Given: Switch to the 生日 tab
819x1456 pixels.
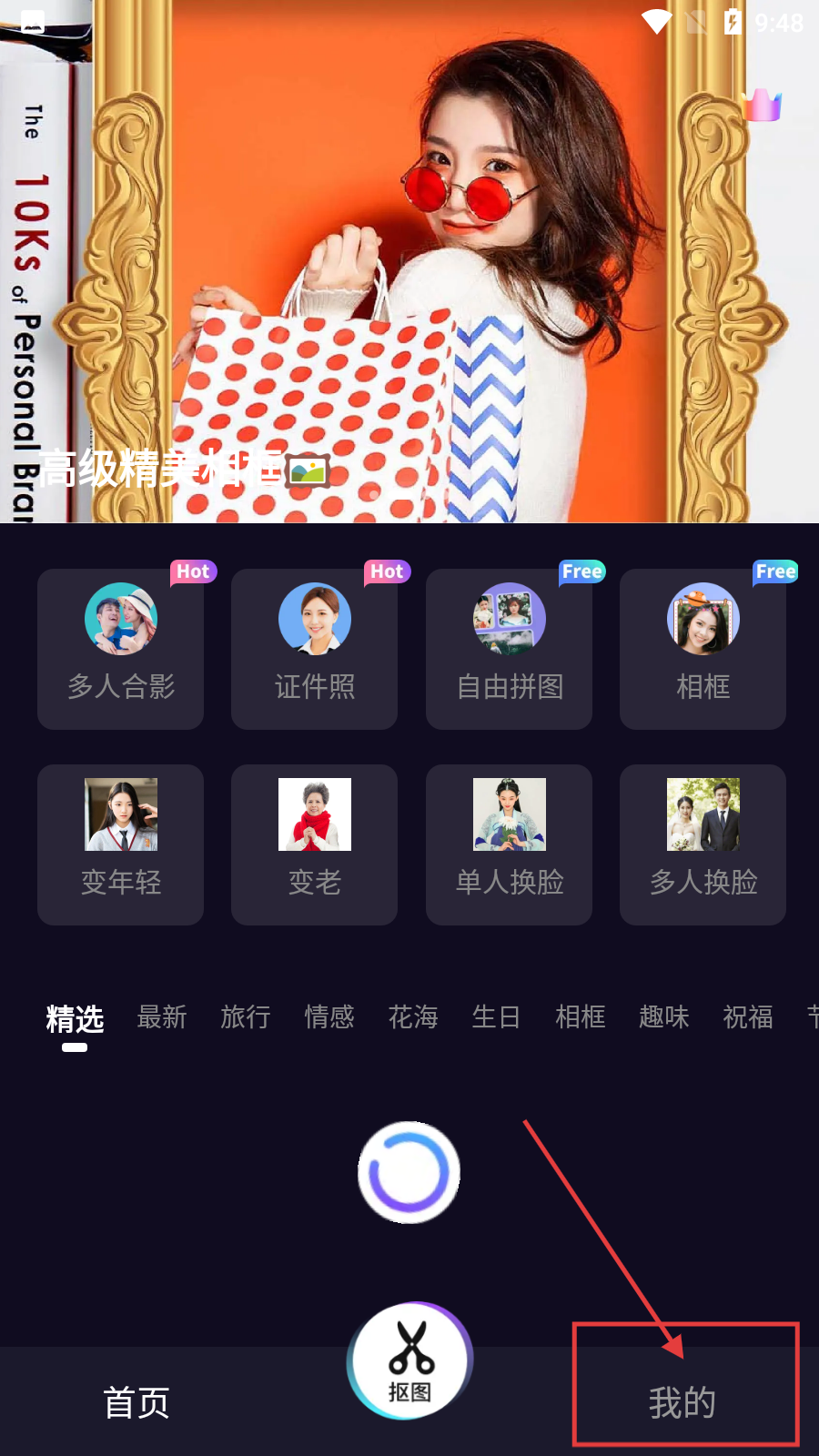Looking at the screenshot, I should (x=496, y=1016).
